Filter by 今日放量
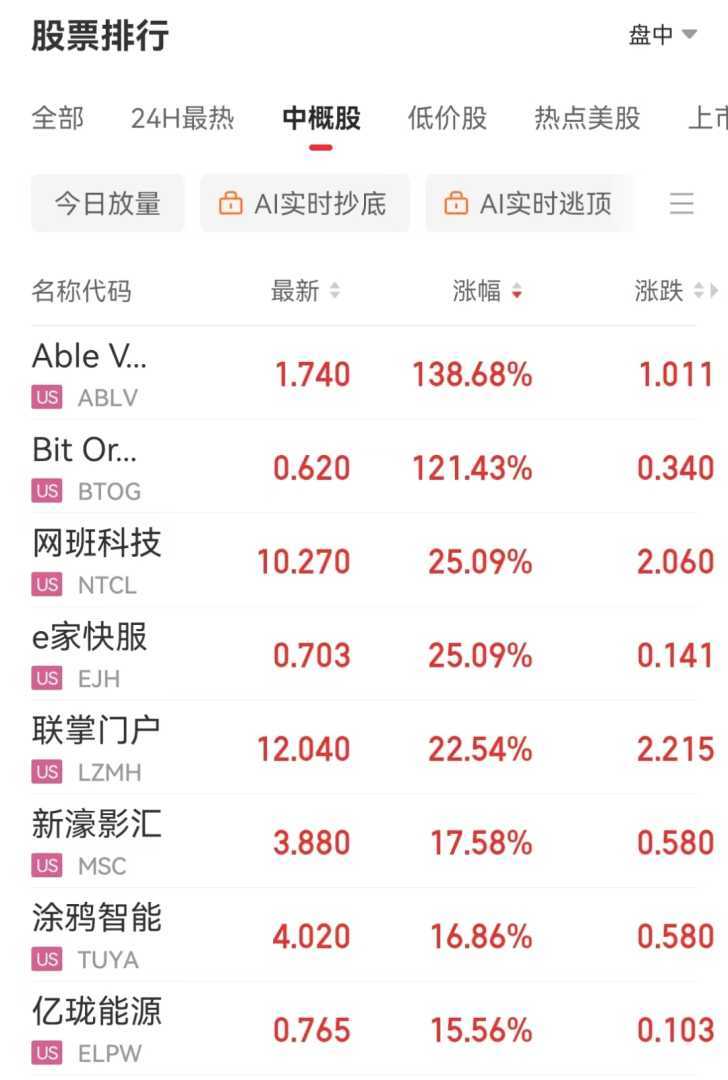728x1080 pixels. click(x=108, y=204)
